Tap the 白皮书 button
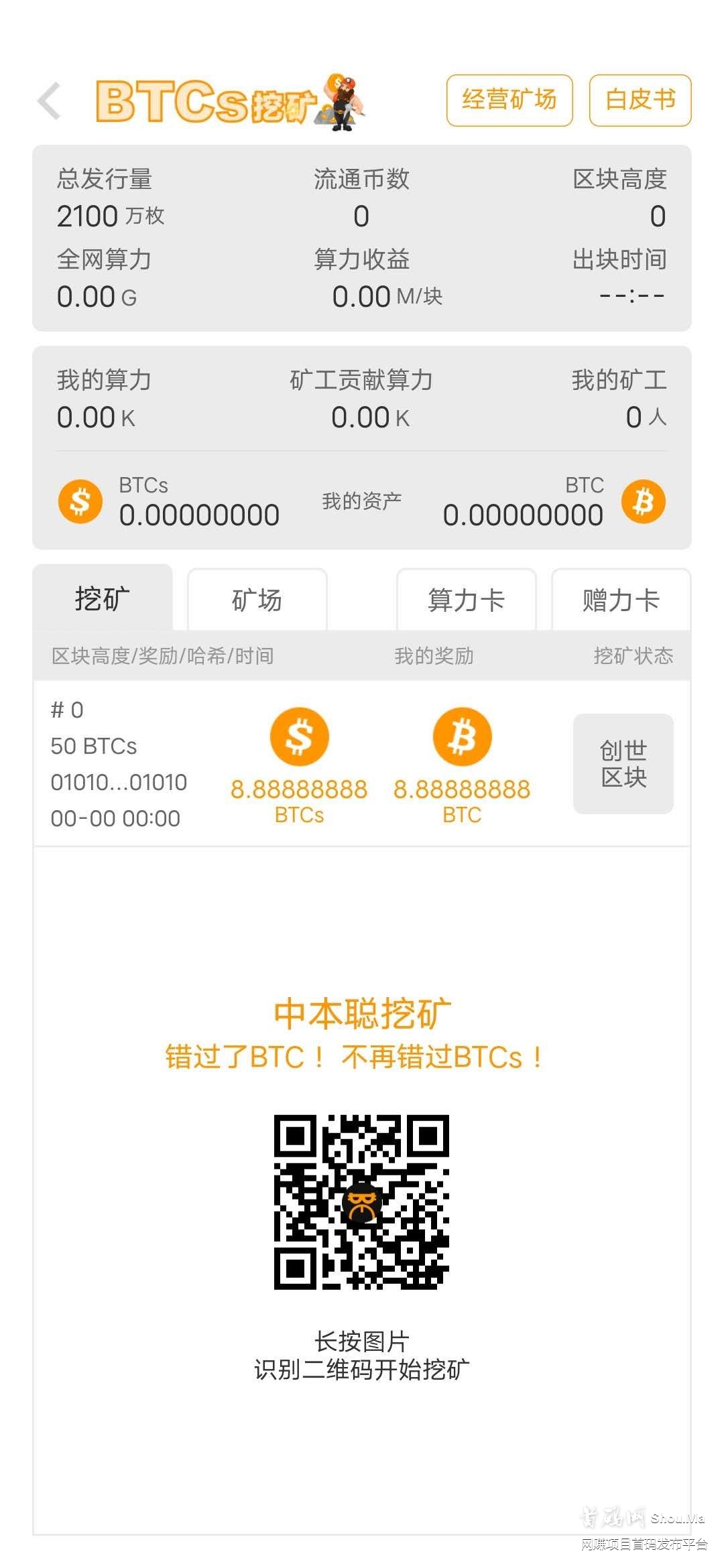This screenshot has width=724, height=1568. coord(640,99)
